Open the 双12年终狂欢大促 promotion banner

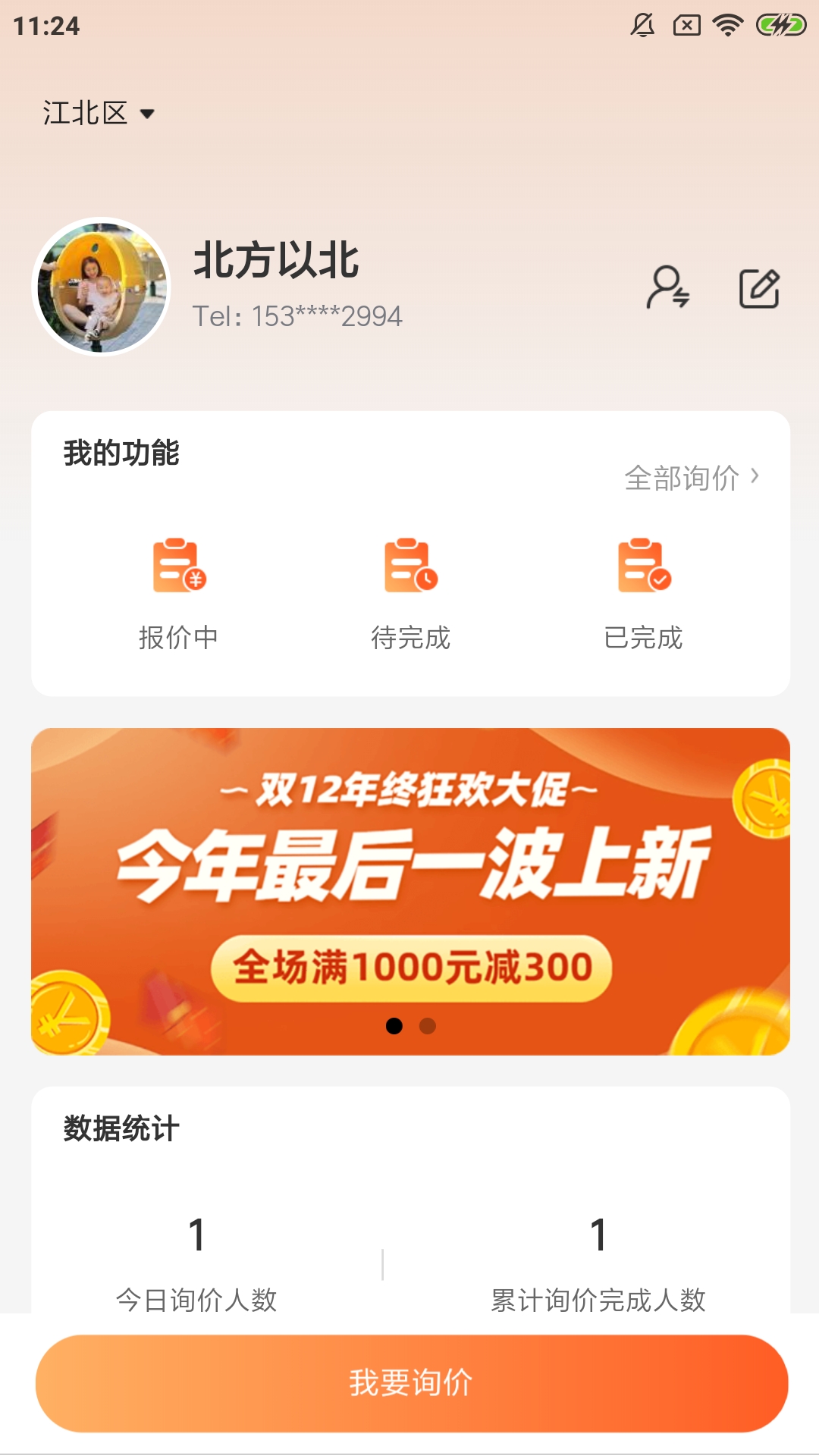(410, 891)
